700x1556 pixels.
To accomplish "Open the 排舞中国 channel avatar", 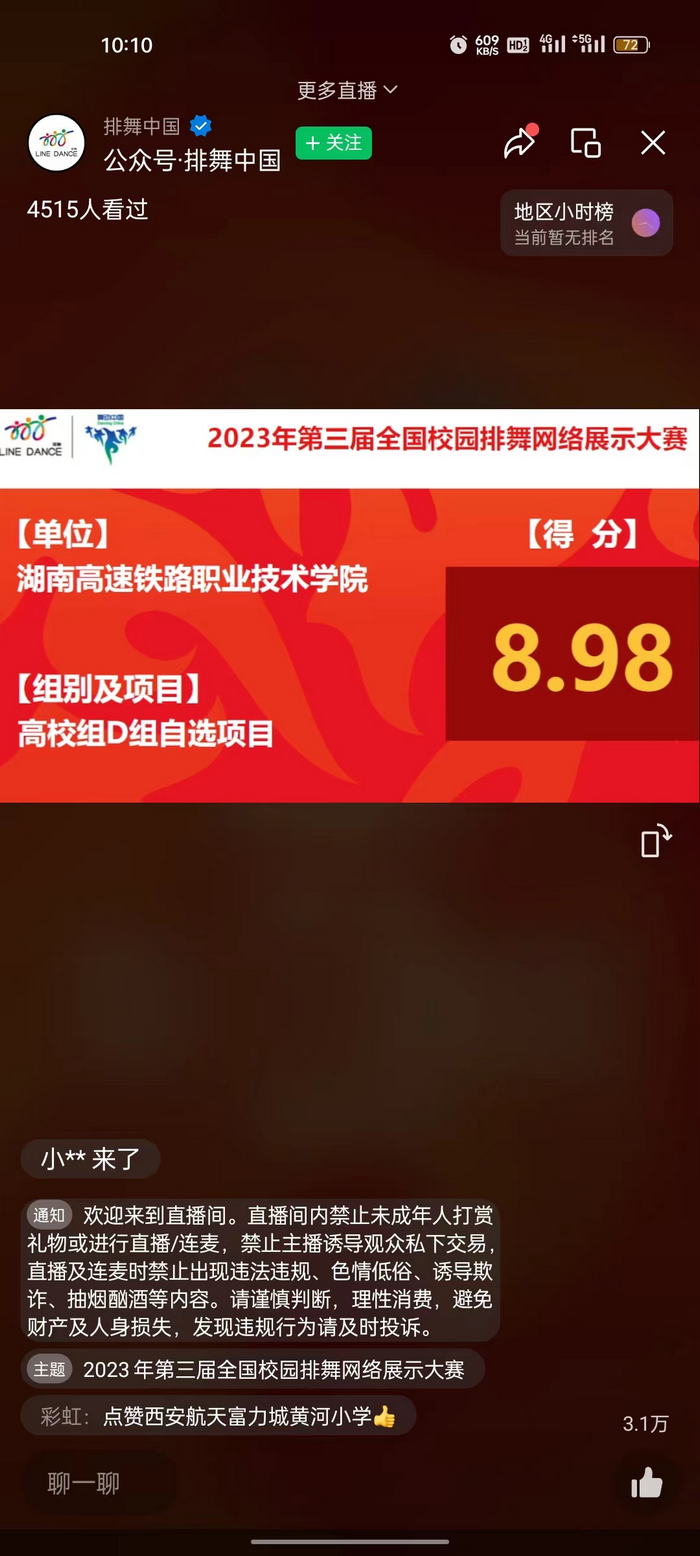I will click(x=56, y=143).
